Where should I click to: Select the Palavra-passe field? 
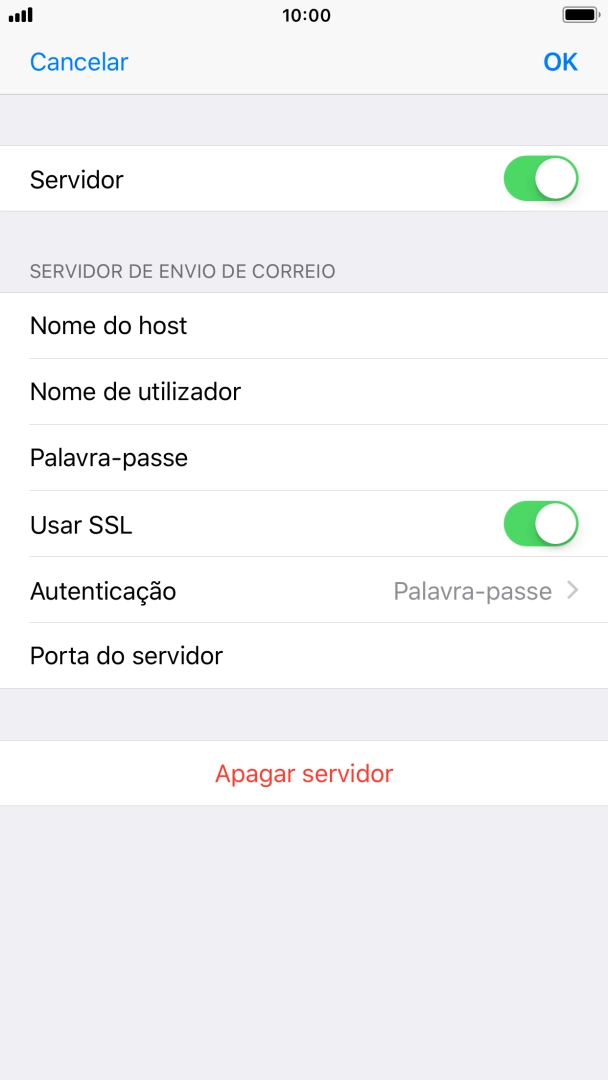click(304, 458)
